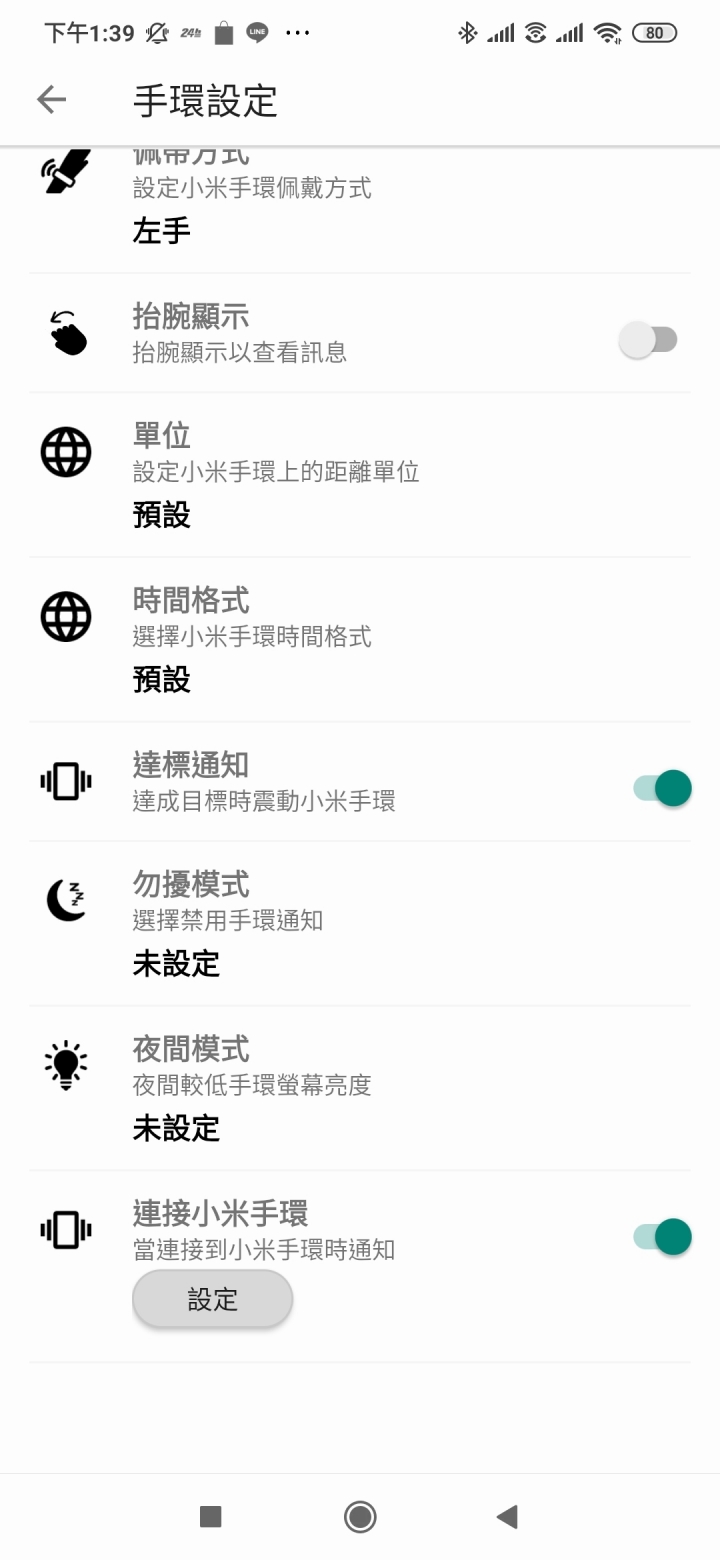The image size is (720, 1560).
Task: Tap the 設定 button under 連接小米手環
Action: (213, 1299)
